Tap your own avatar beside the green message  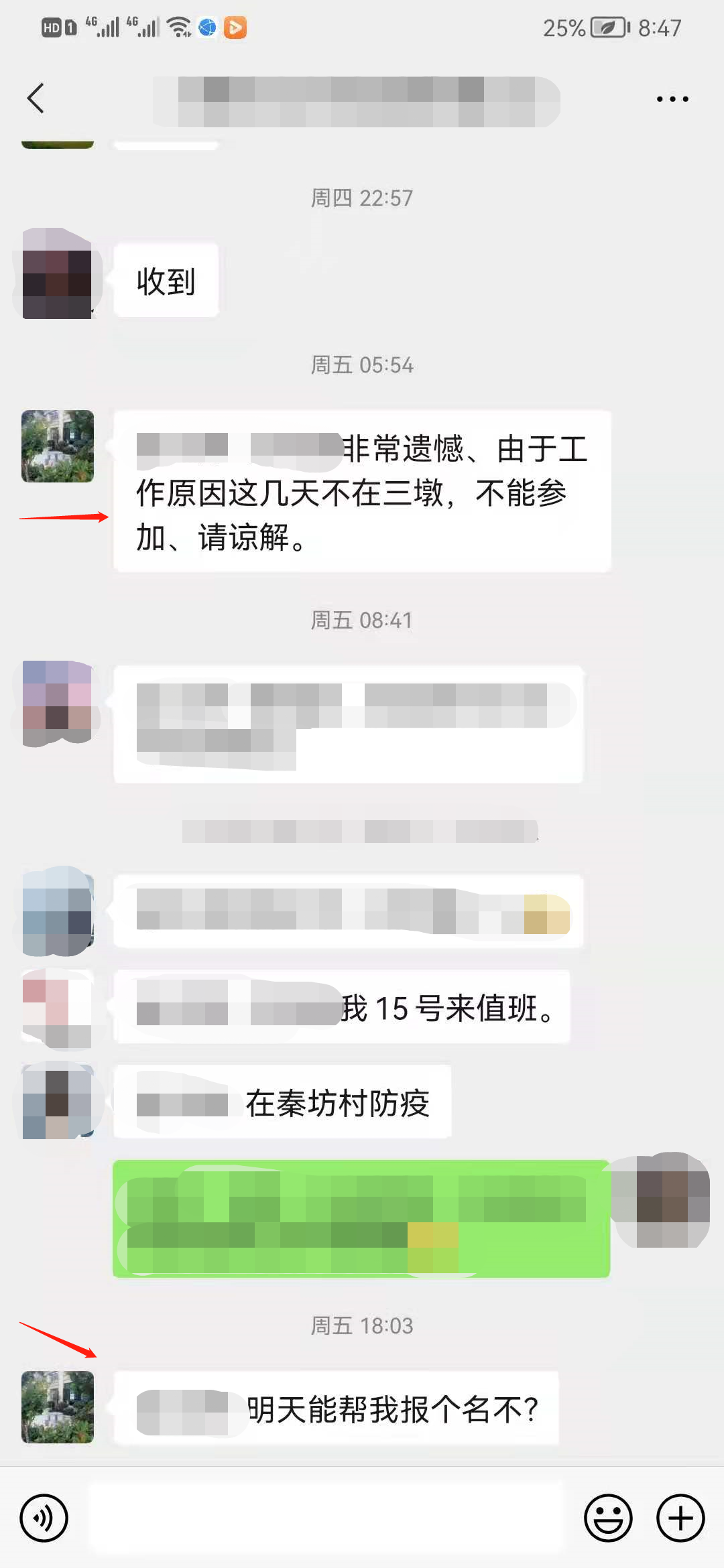point(662,1199)
